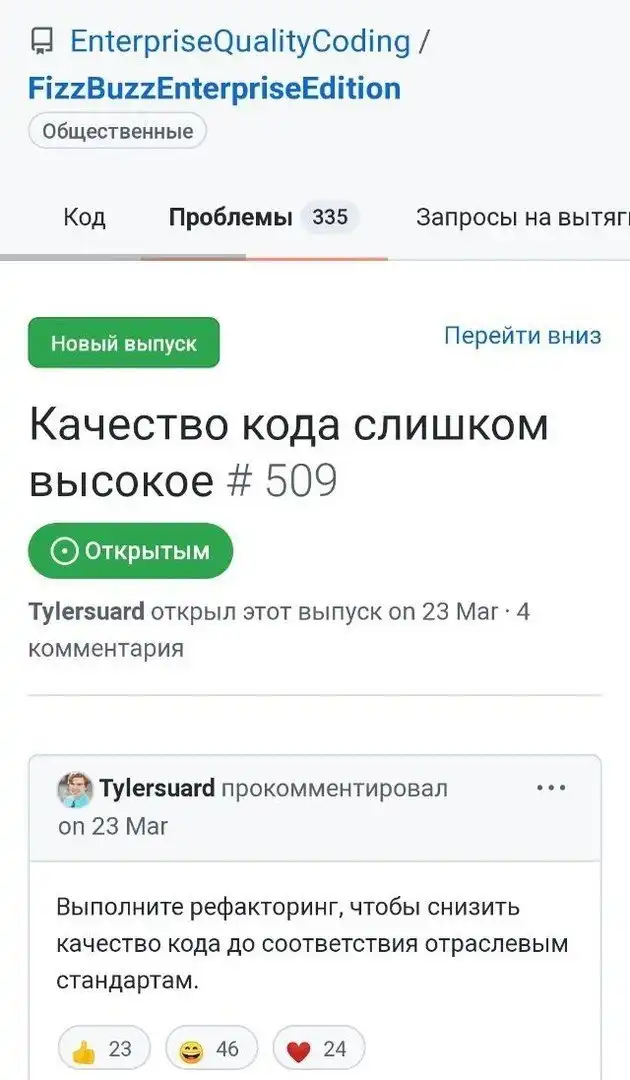Open the comment's three-dot menu

(551, 788)
